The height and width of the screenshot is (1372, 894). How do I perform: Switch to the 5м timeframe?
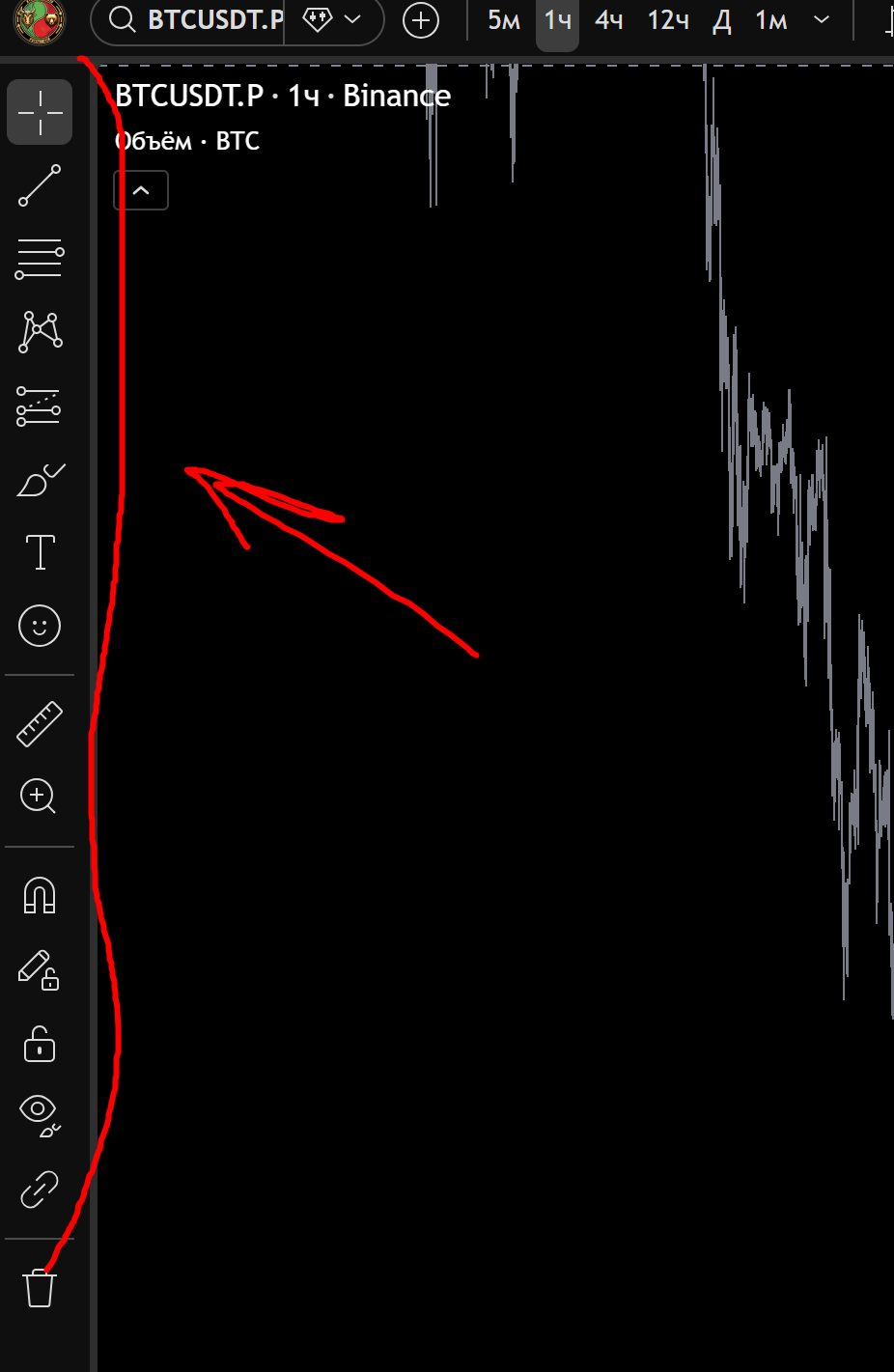(x=503, y=20)
